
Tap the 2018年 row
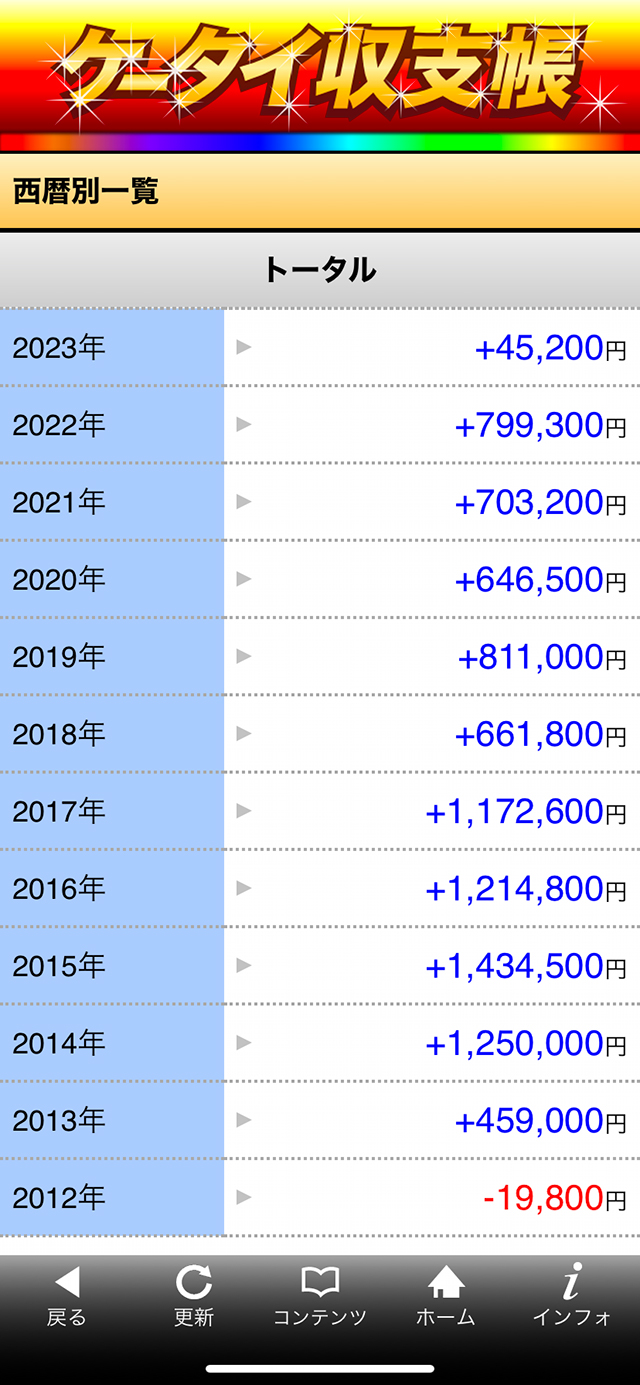(320, 734)
